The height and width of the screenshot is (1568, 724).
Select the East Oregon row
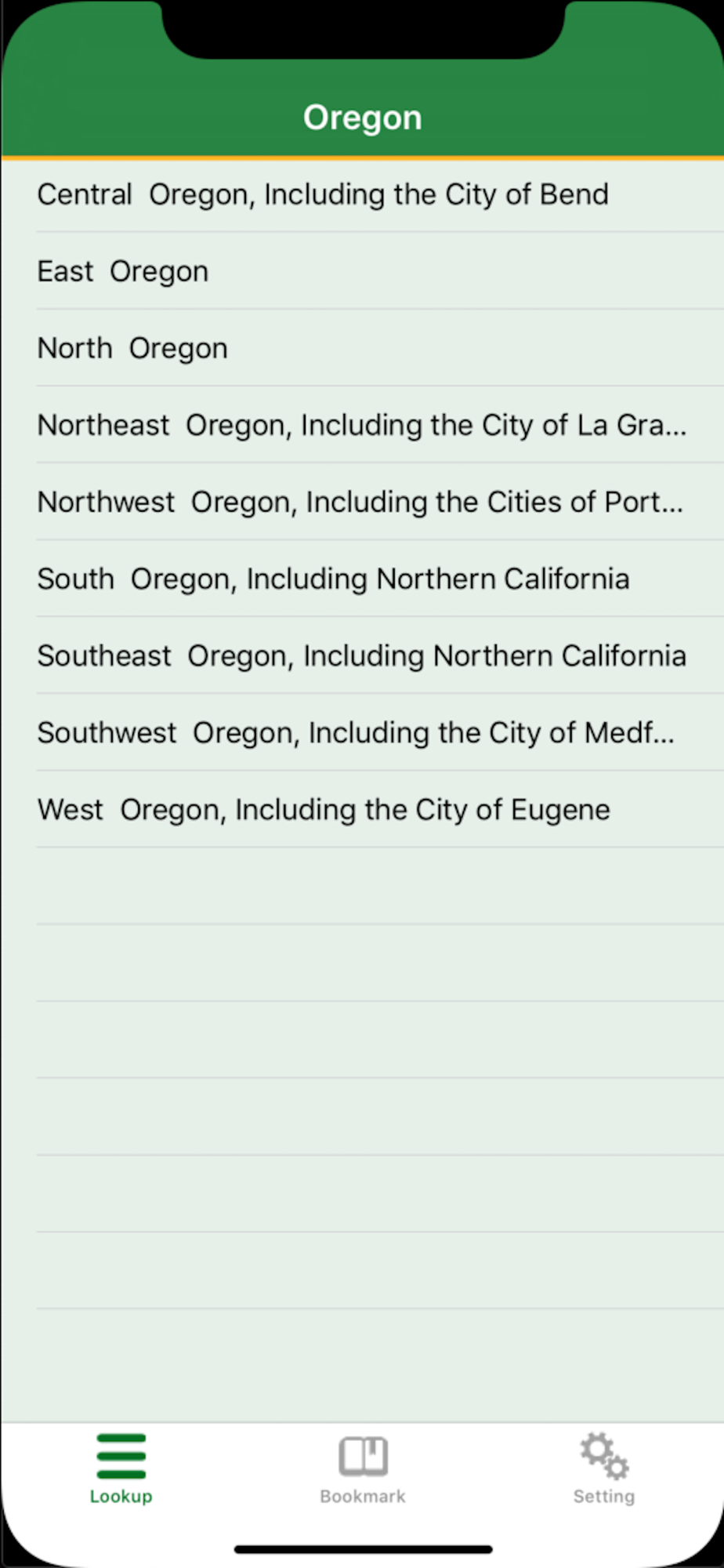(x=362, y=271)
